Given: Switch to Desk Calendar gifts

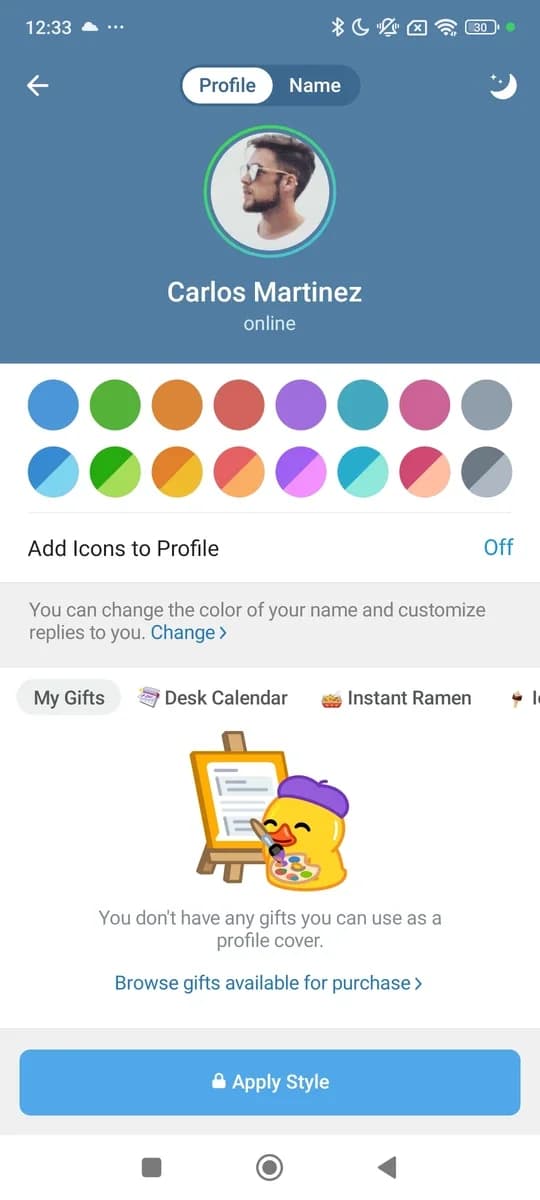Looking at the screenshot, I should click(x=212, y=698).
